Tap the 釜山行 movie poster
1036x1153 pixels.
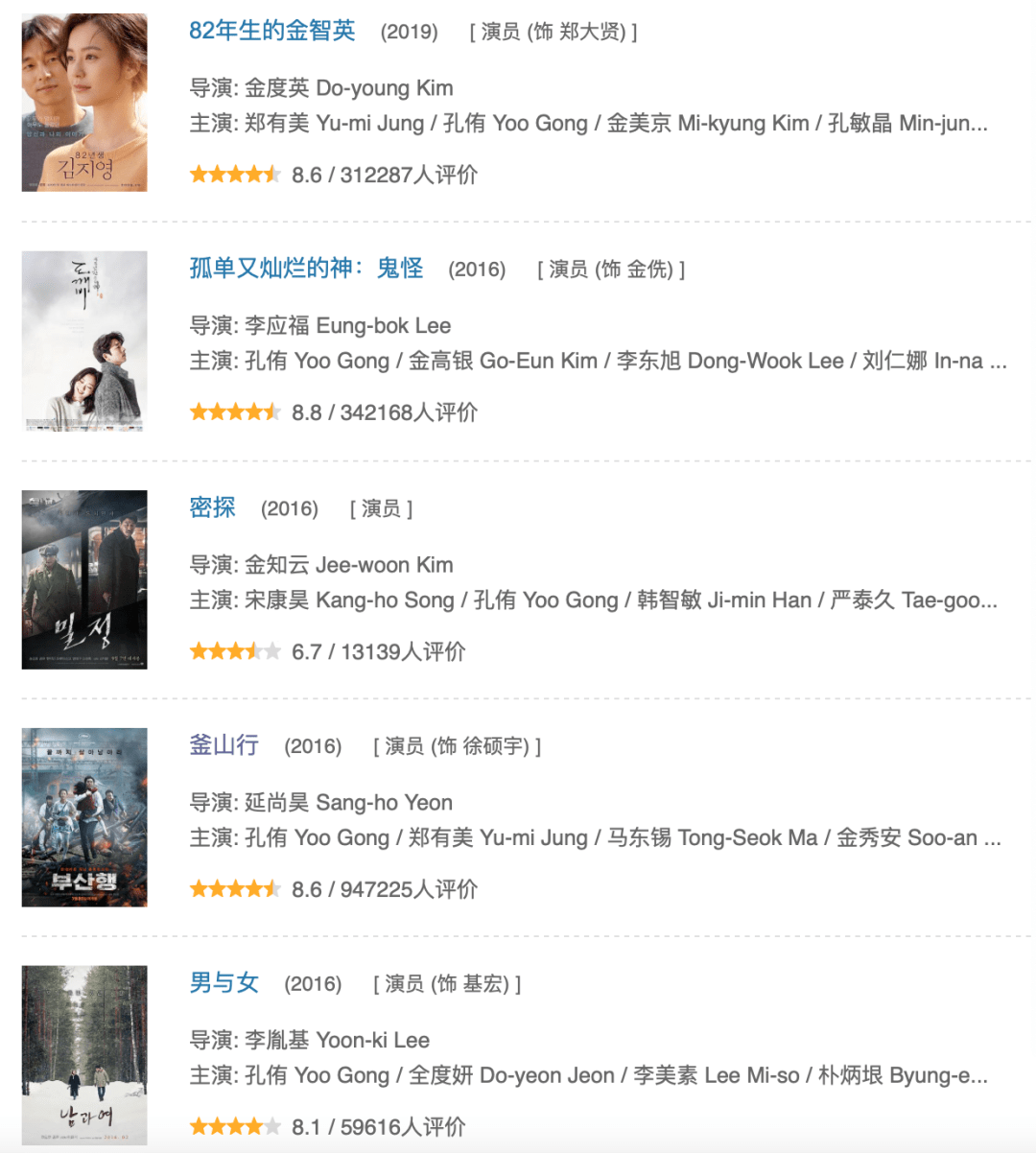(x=84, y=817)
